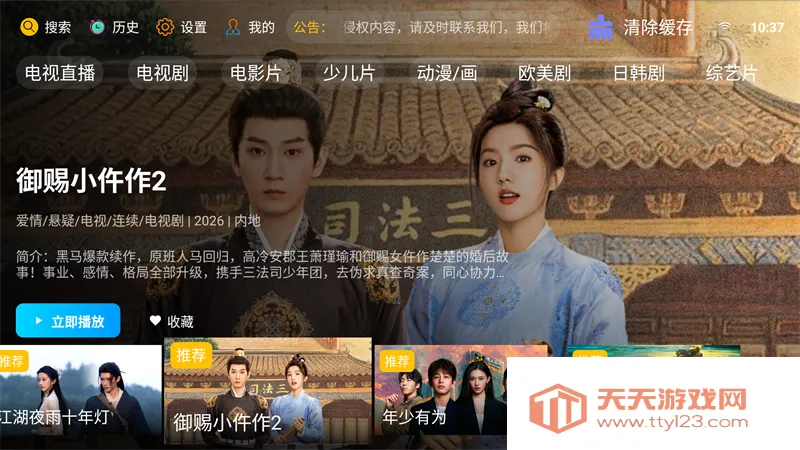Open 历史 watch history
Screen dimensions: 800x450
pos(114,27)
